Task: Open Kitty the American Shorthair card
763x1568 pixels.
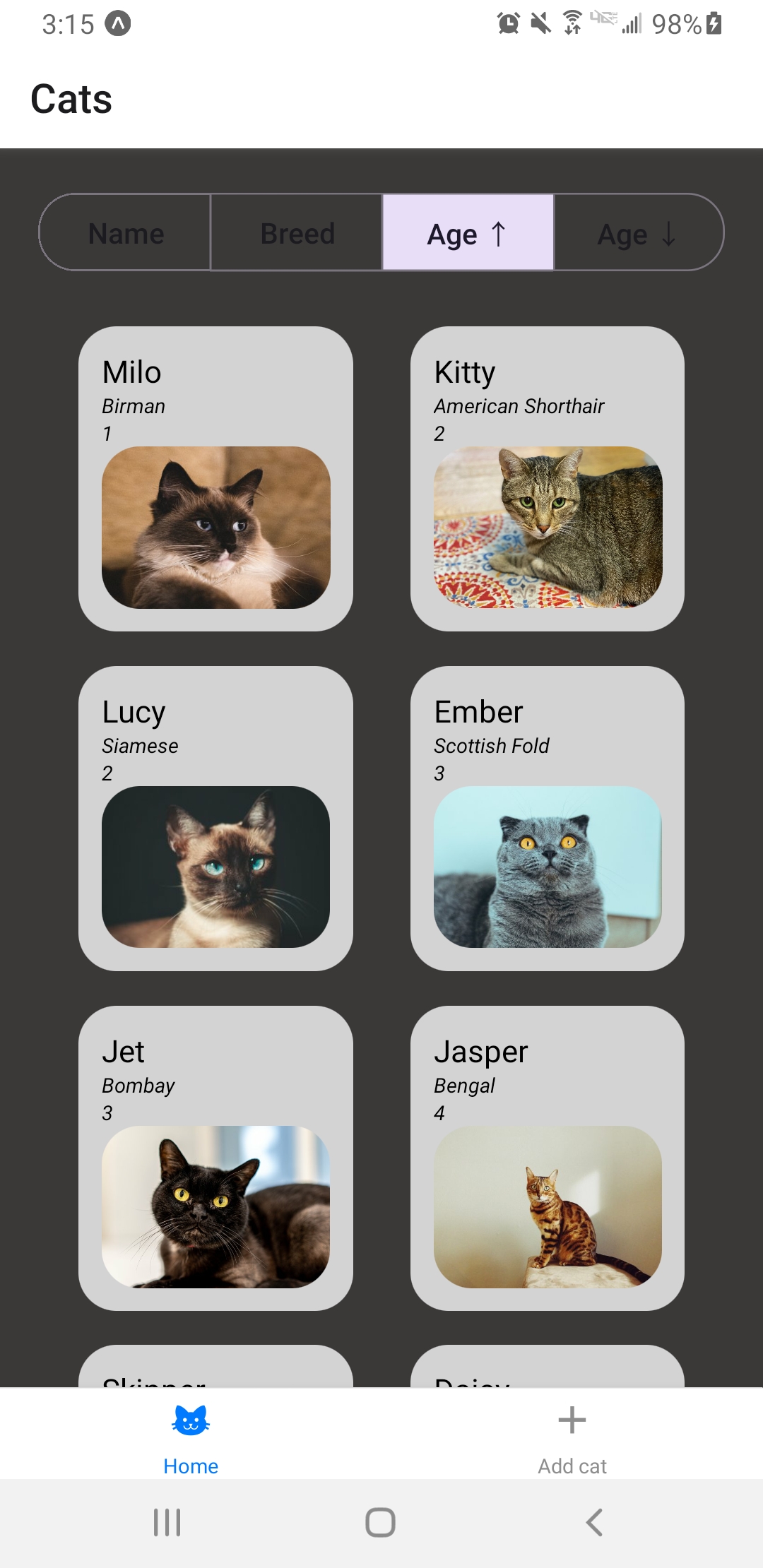Action: pos(547,479)
